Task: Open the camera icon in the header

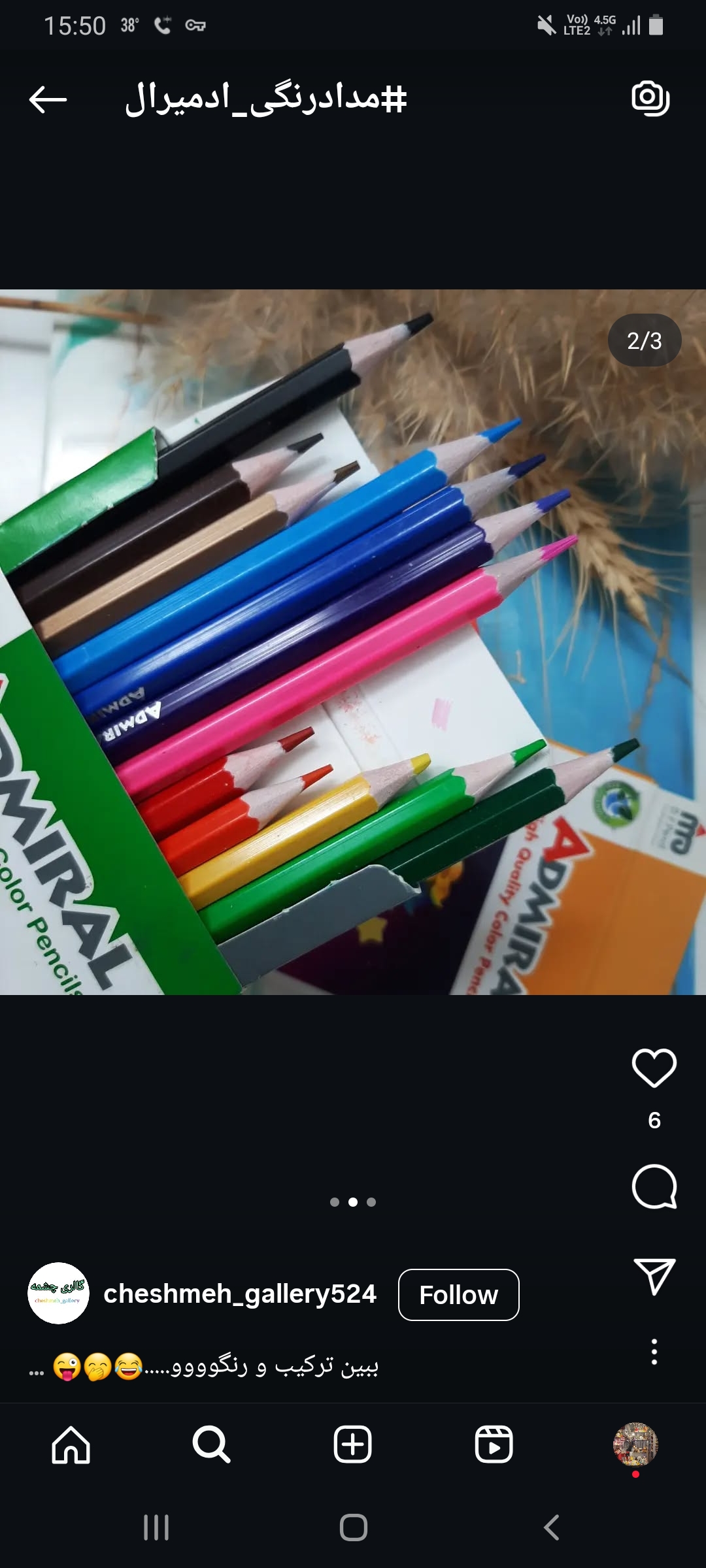Action: click(x=650, y=99)
